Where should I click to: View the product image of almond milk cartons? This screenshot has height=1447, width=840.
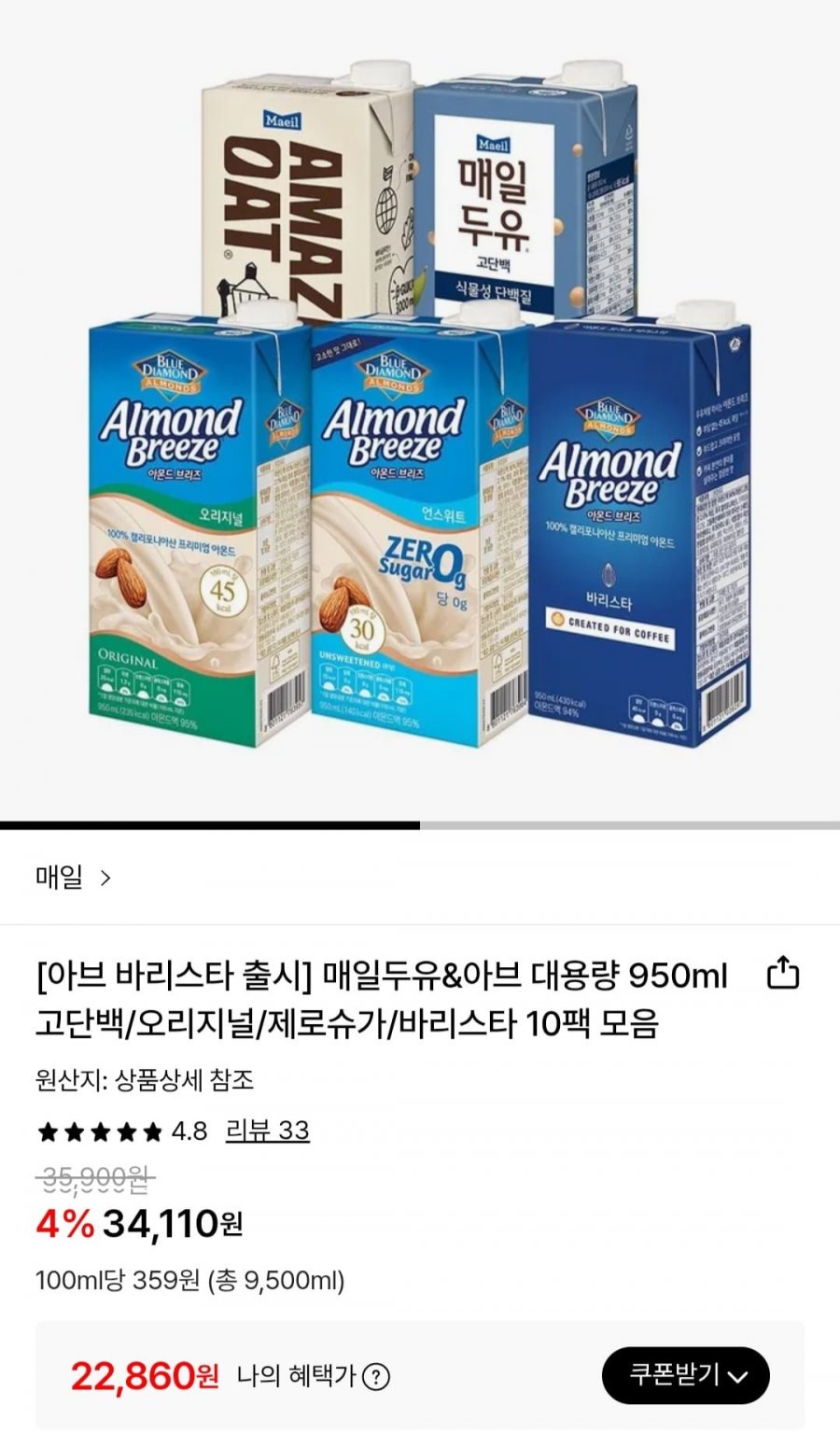[420, 411]
